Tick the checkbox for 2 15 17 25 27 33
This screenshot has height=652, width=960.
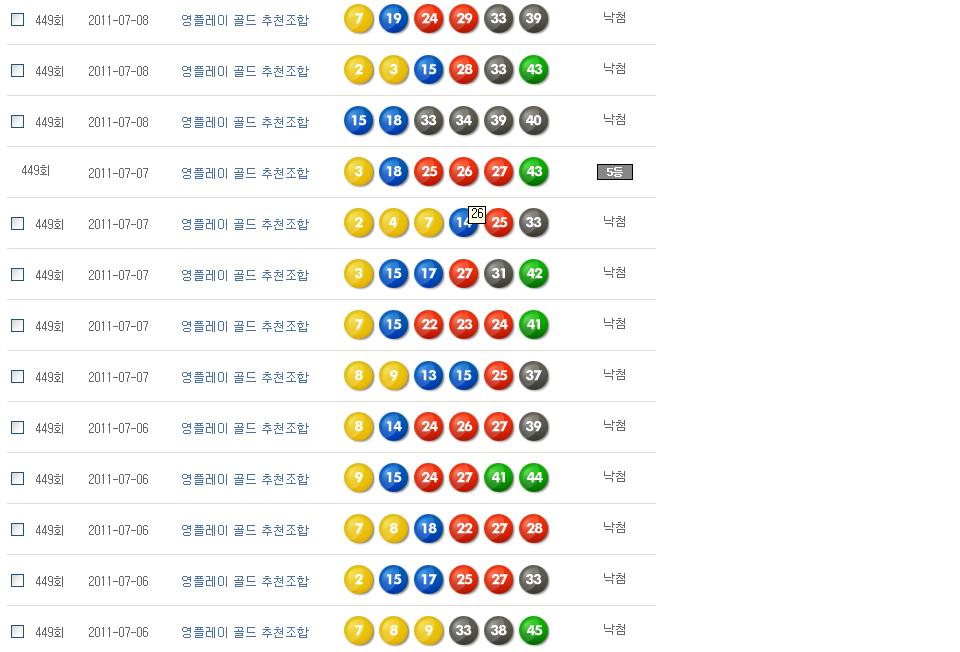[x=17, y=580]
